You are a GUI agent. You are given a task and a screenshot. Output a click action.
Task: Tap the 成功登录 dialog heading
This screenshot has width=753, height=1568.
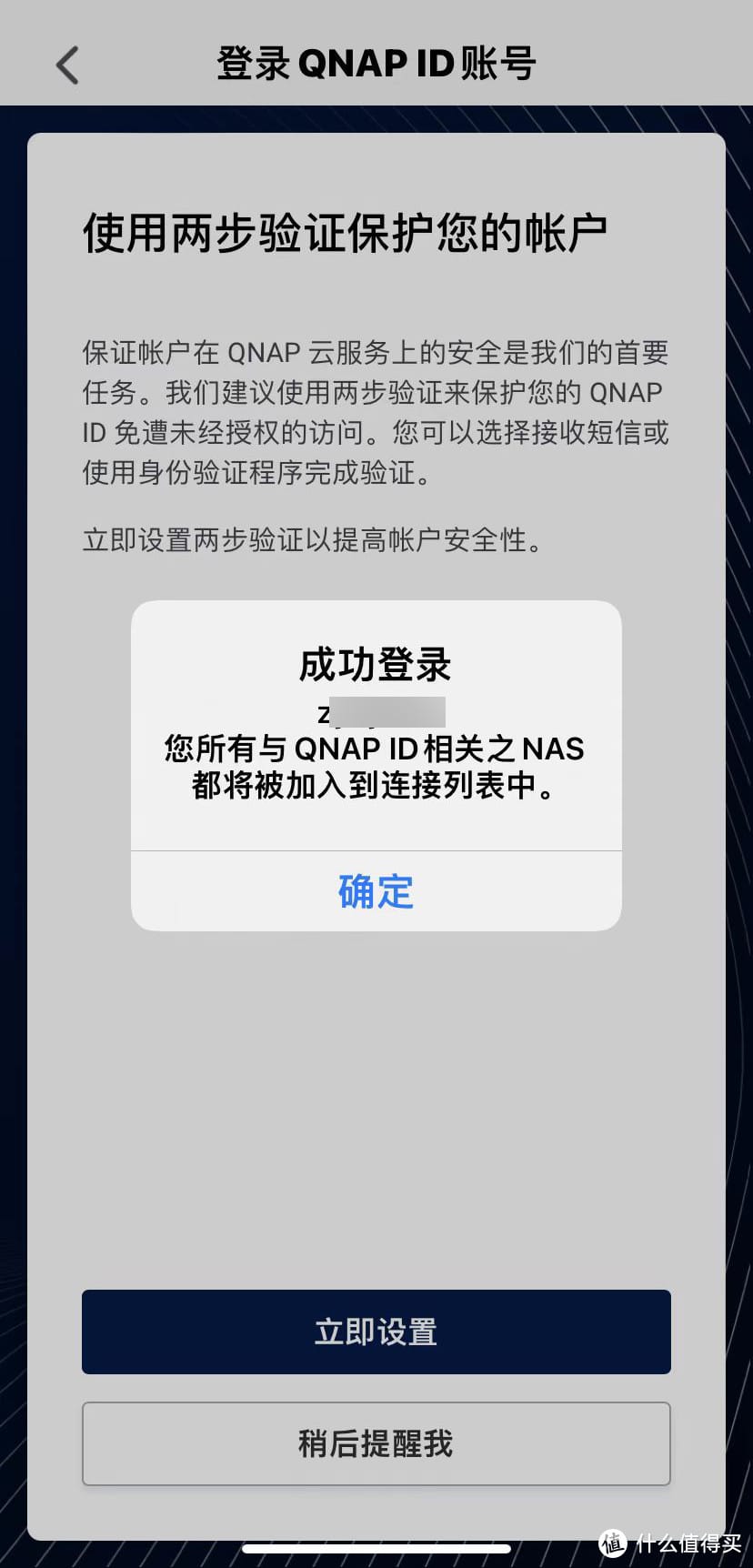click(376, 665)
